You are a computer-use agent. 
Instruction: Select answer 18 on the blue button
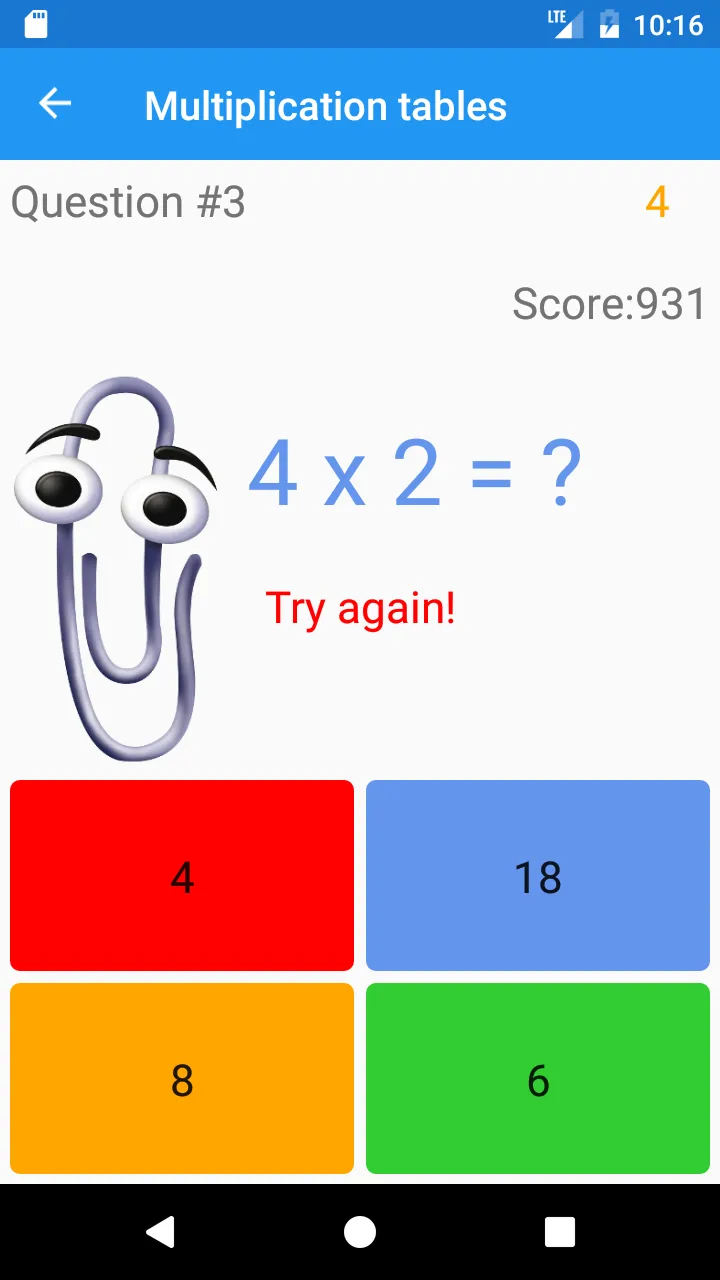click(538, 876)
